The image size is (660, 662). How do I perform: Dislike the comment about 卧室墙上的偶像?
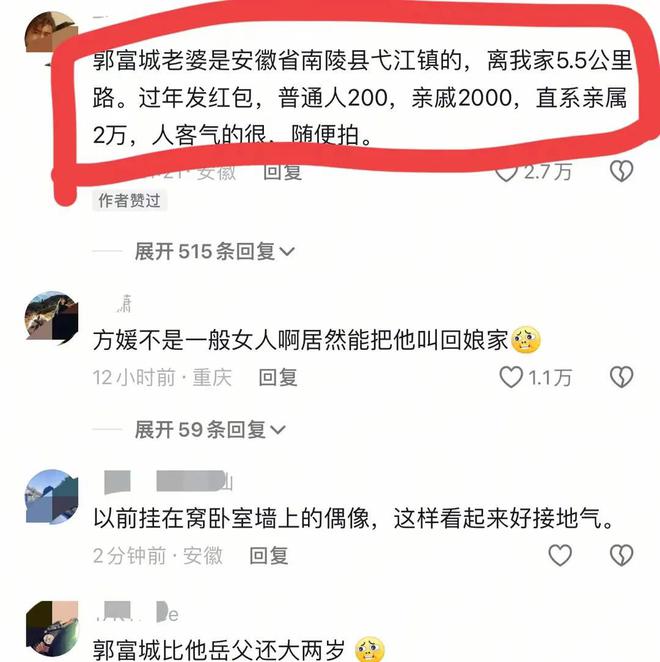tap(622, 555)
